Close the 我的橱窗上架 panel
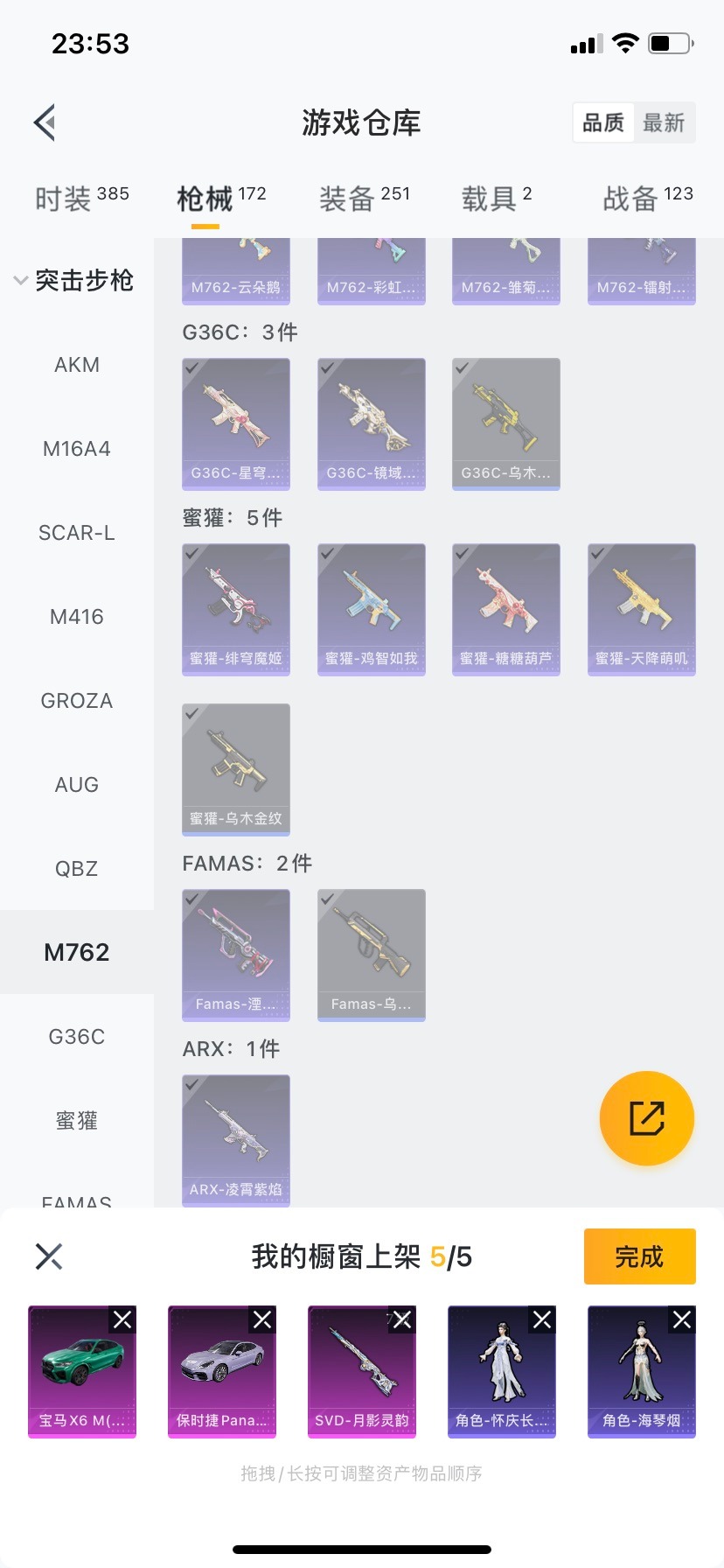Image resolution: width=724 pixels, height=1568 pixels. (x=49, y=1256)
